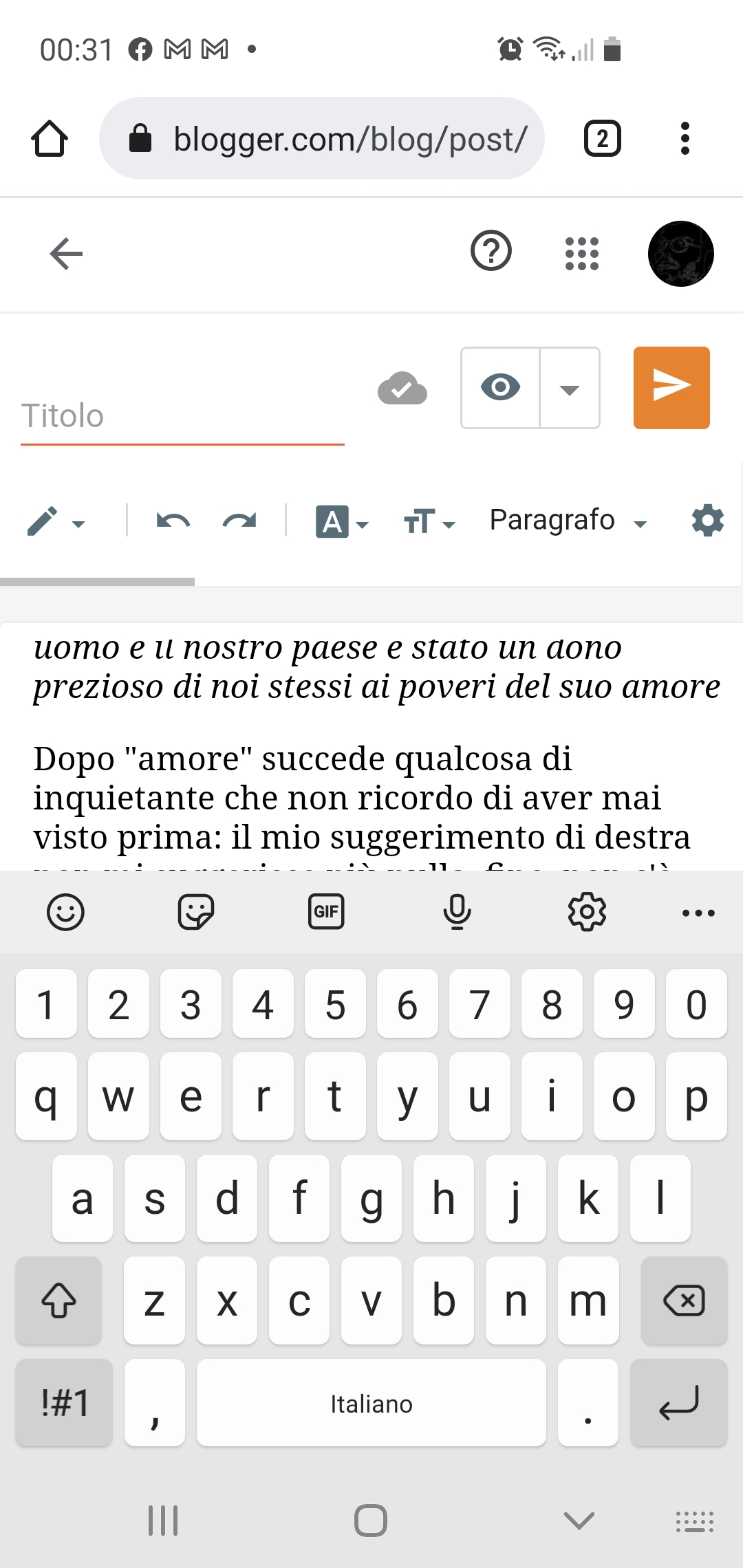Open the help question mark
743x1568 pixels.
(x=491, y=251)
